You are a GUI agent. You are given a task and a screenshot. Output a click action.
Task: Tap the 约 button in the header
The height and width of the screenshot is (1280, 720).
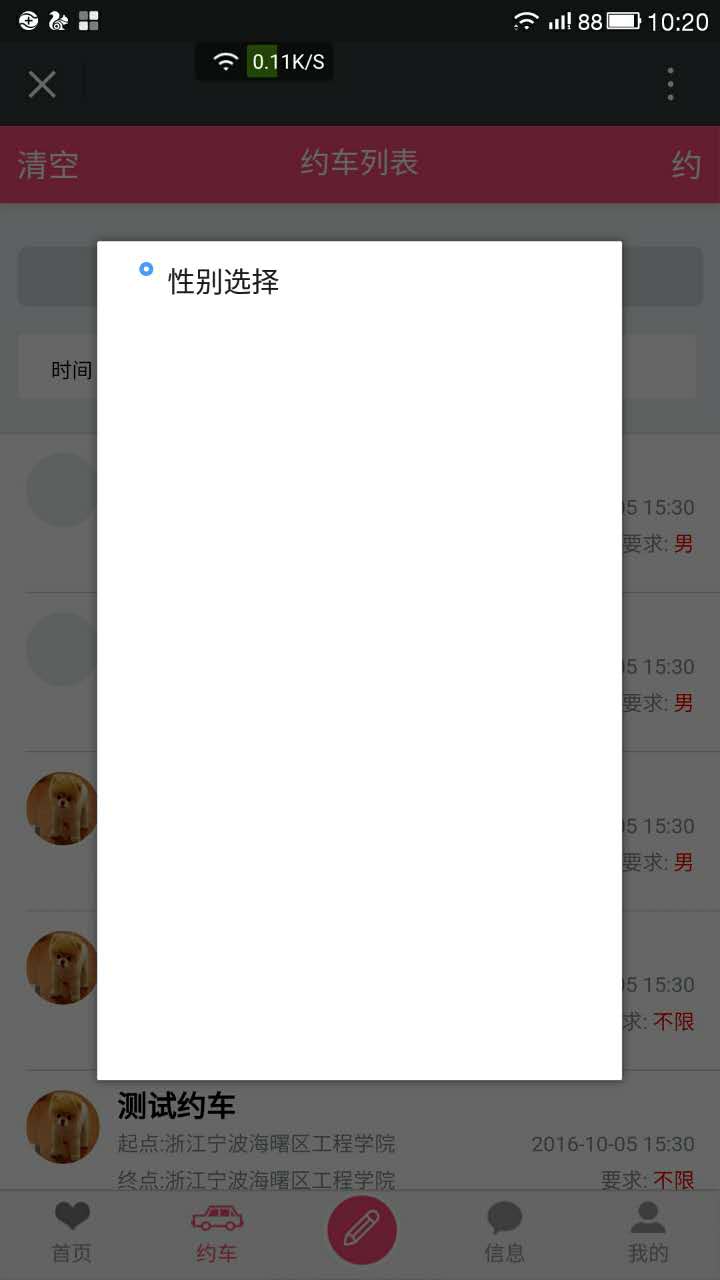coord(686,165)
